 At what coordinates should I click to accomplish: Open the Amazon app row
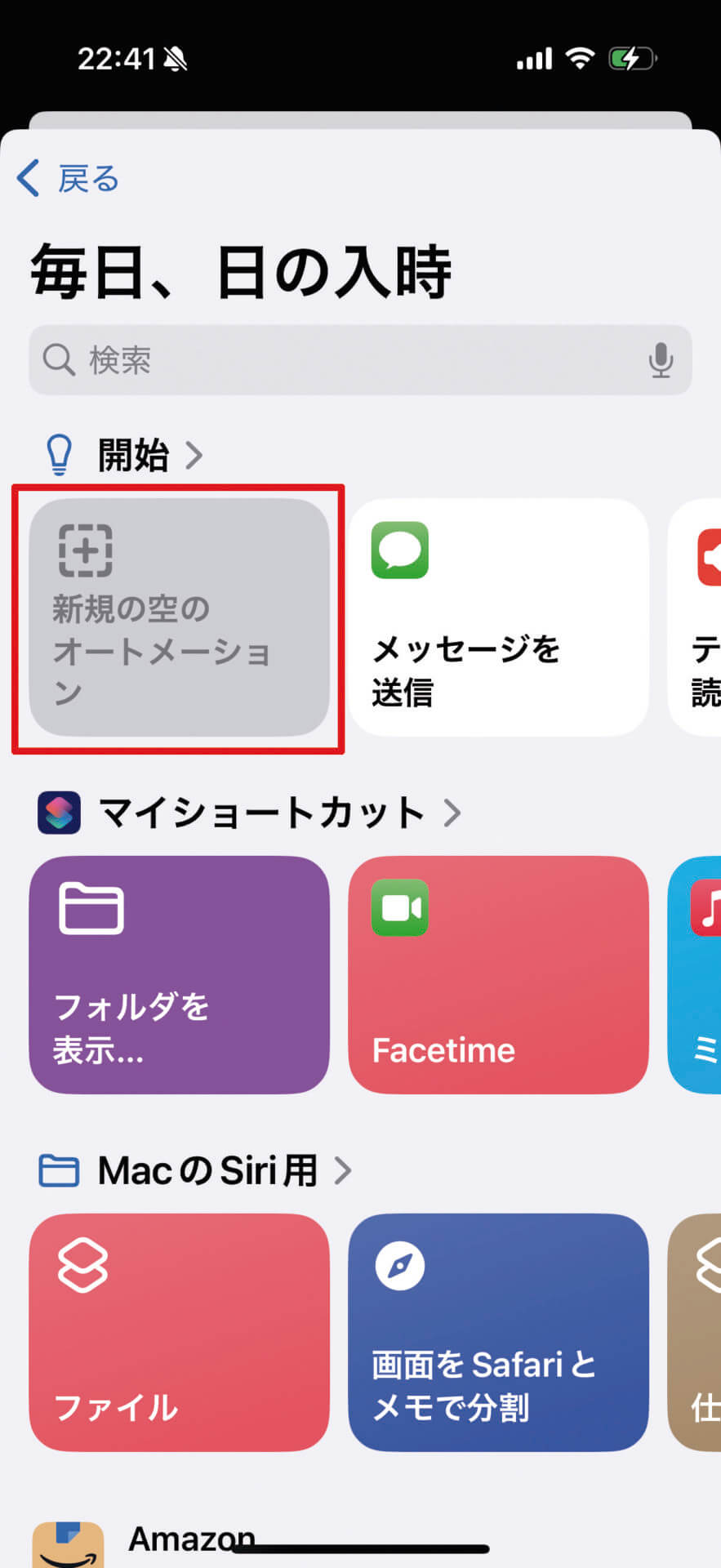click(191, 1539)
